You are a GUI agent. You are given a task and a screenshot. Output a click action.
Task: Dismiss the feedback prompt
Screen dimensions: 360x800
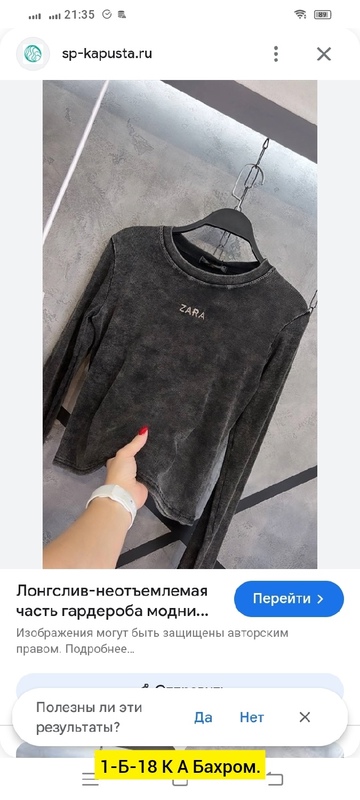[304, 717]
